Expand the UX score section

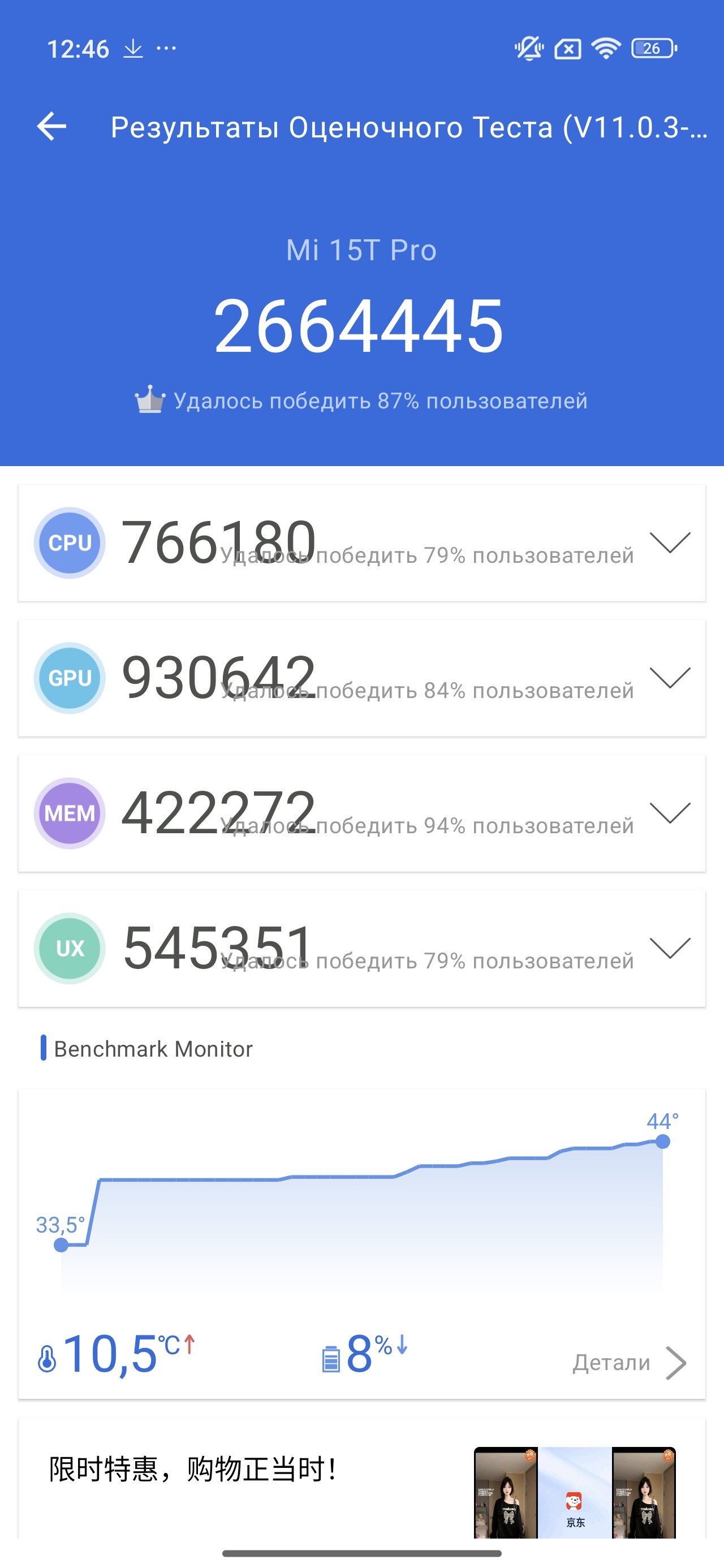click(669, 947)
